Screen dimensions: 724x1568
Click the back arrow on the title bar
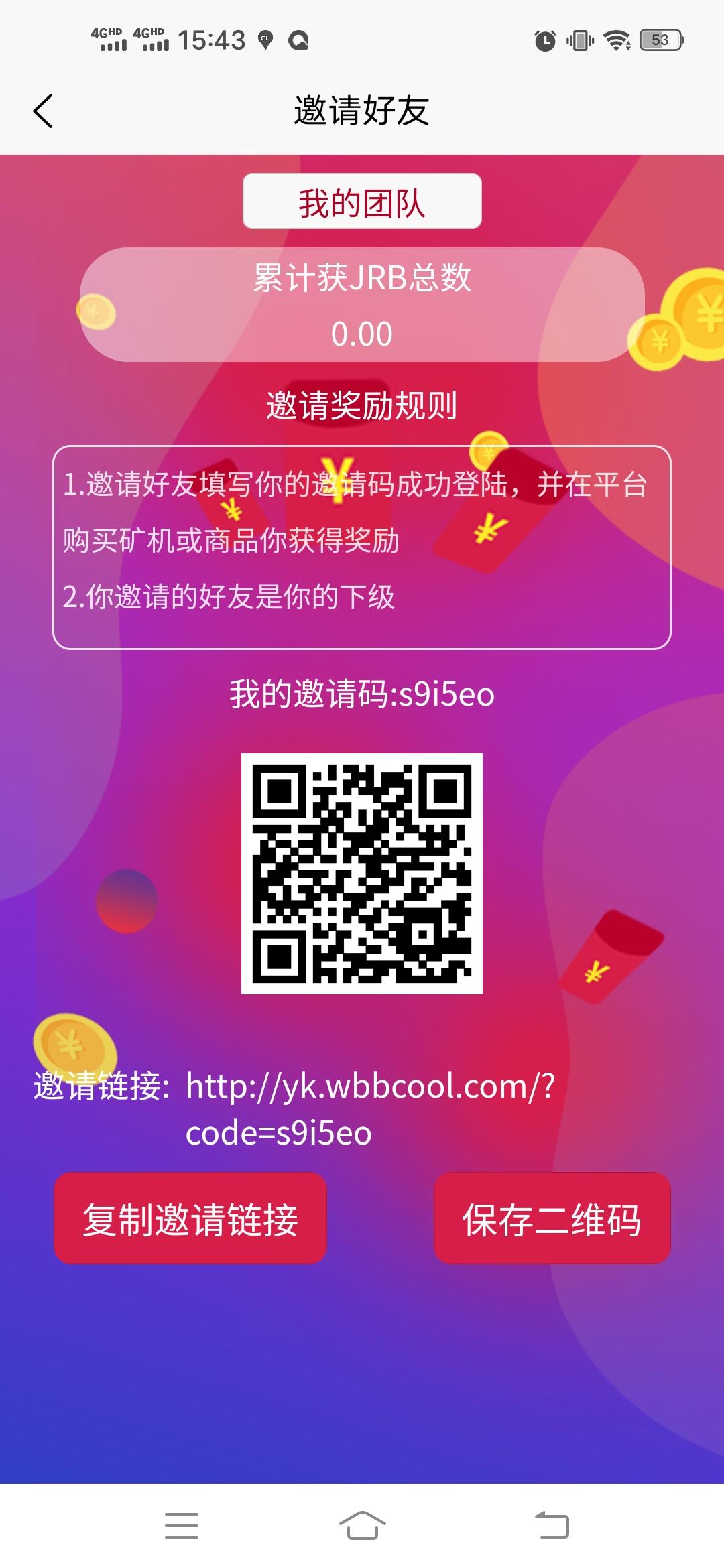click(x=43, y=110)
